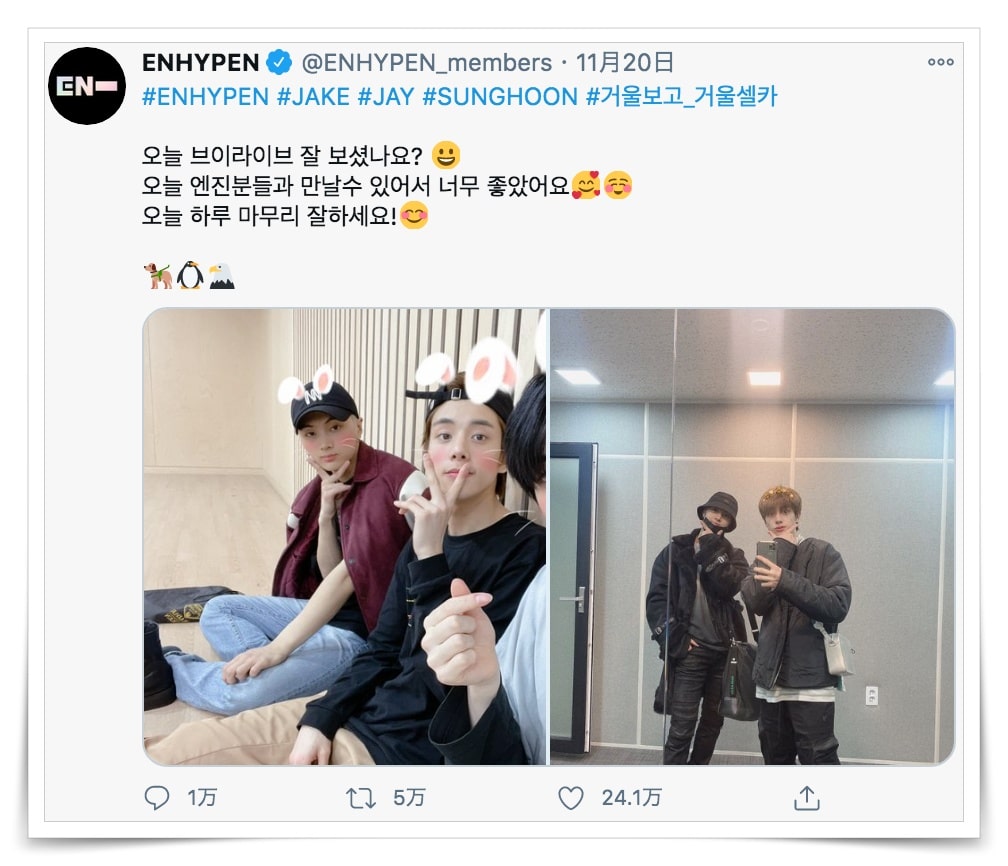Open the #ENHYPEN hashtag
The width and height of the screenshot is (1008, 866).
pos(205,96)
